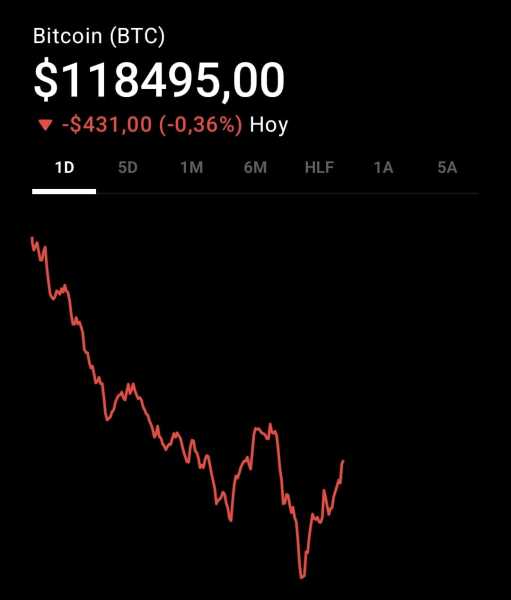This screenshot has height=600, width=511.
Task: Open the 5A five-year chart
Action: click(x=447, y=168)
